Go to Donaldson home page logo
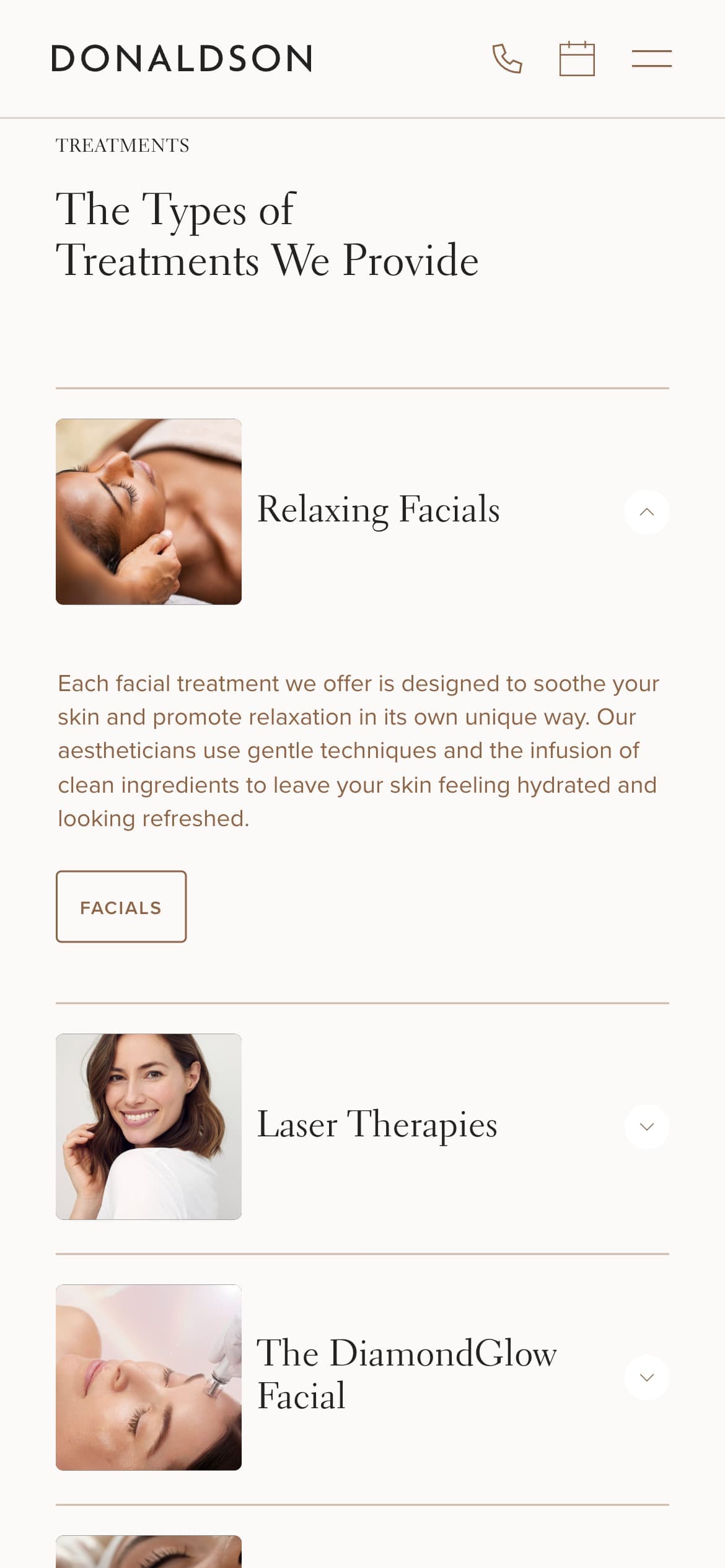 coord(182,59)
